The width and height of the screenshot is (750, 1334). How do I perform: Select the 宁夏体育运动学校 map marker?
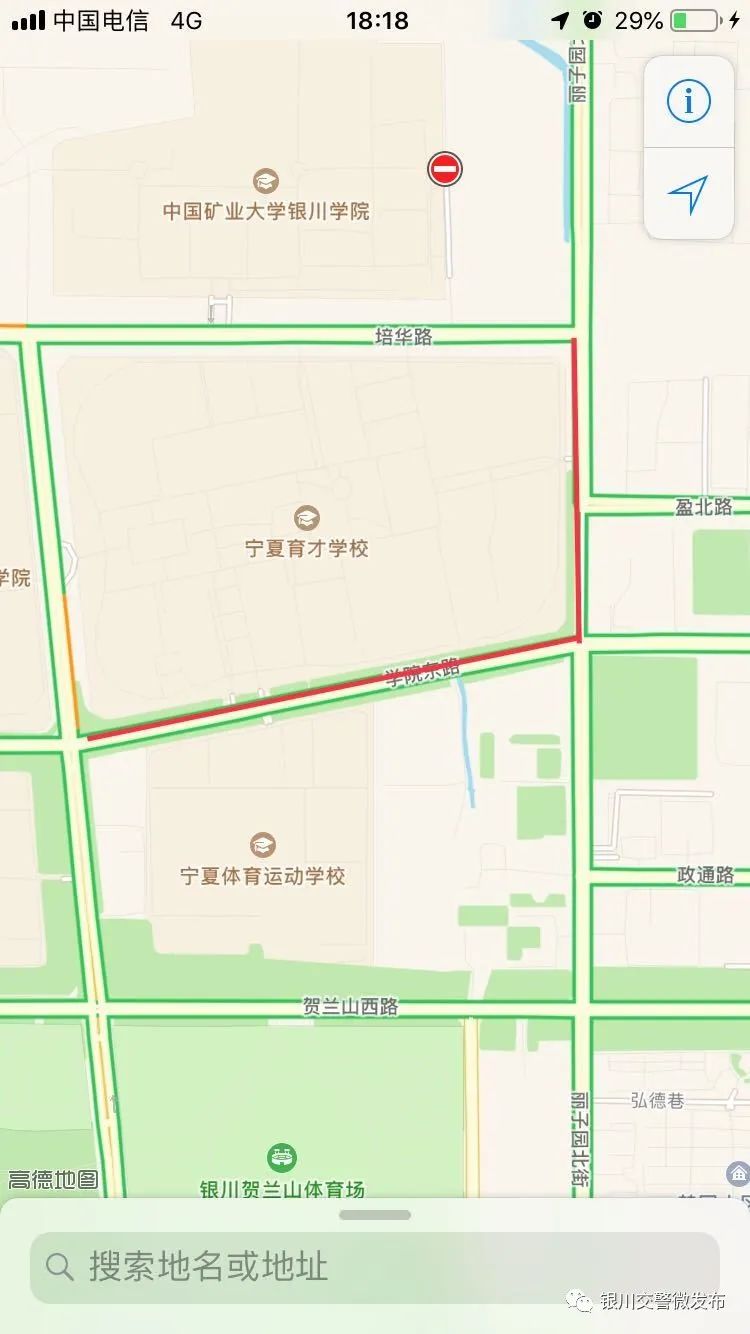tap(263, 846)
